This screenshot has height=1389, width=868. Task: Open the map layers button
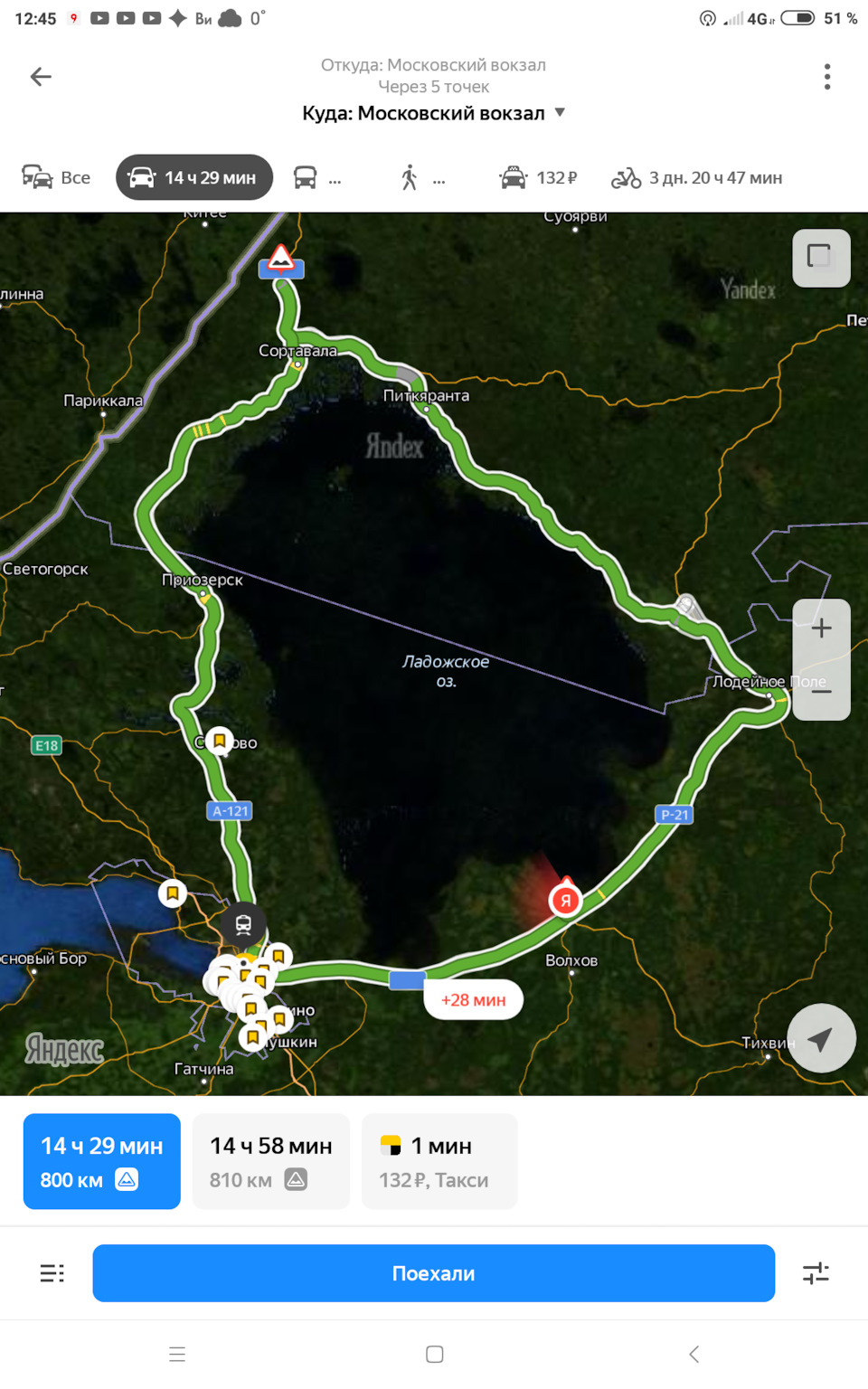coord(820,258)
